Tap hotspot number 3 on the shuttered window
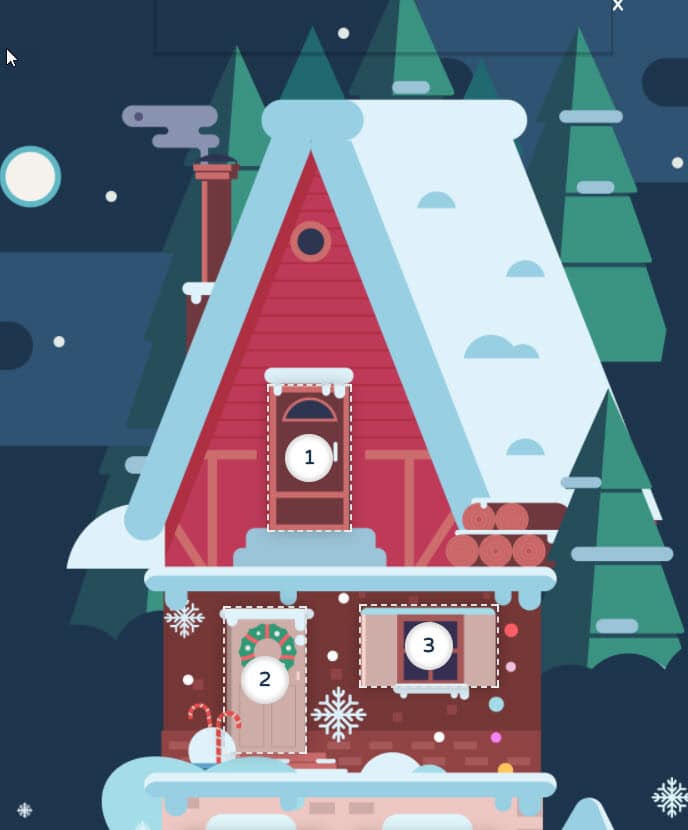 429,646
